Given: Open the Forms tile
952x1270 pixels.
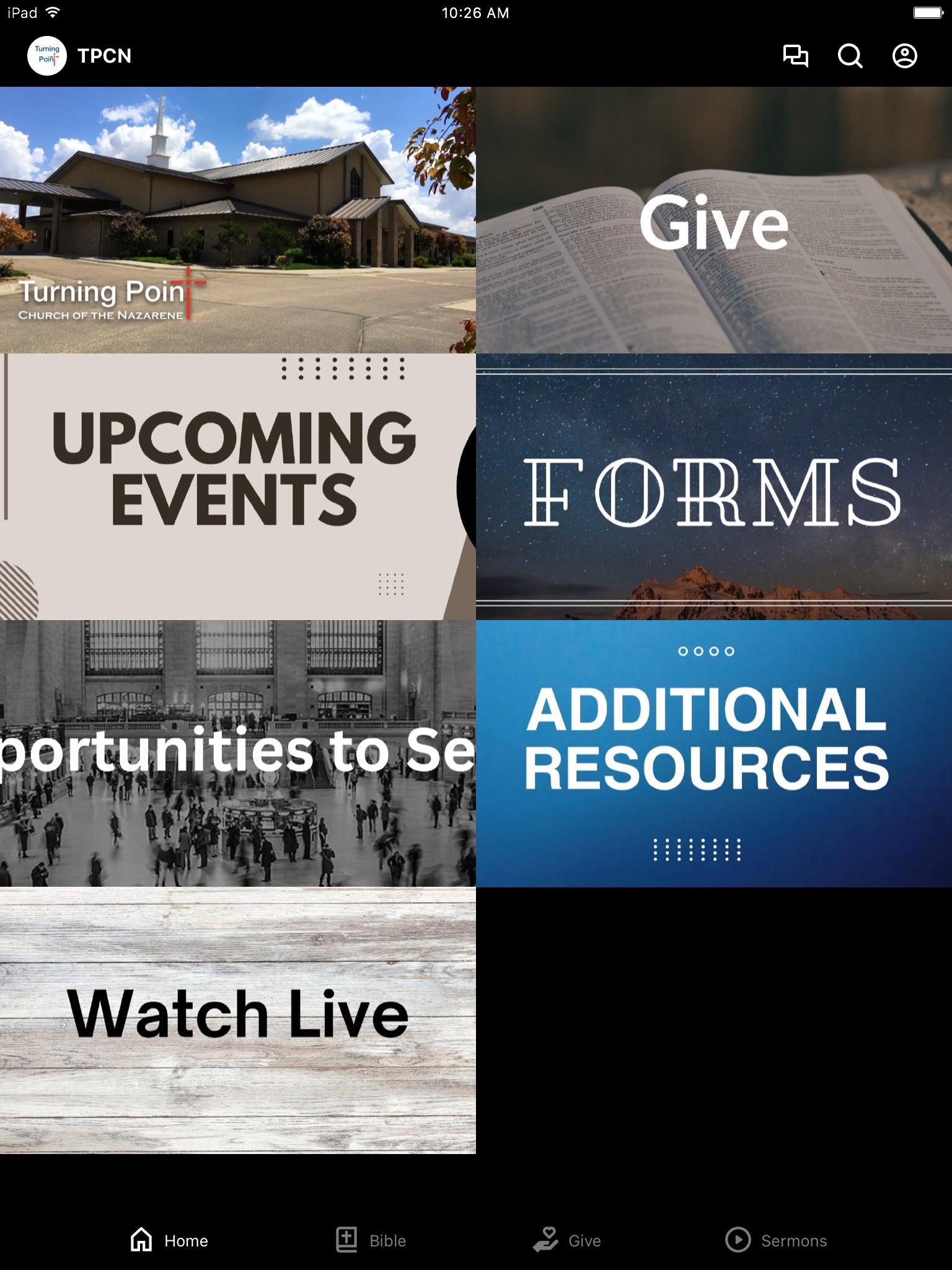Looking at the screenshot, I should click(714, 487).
